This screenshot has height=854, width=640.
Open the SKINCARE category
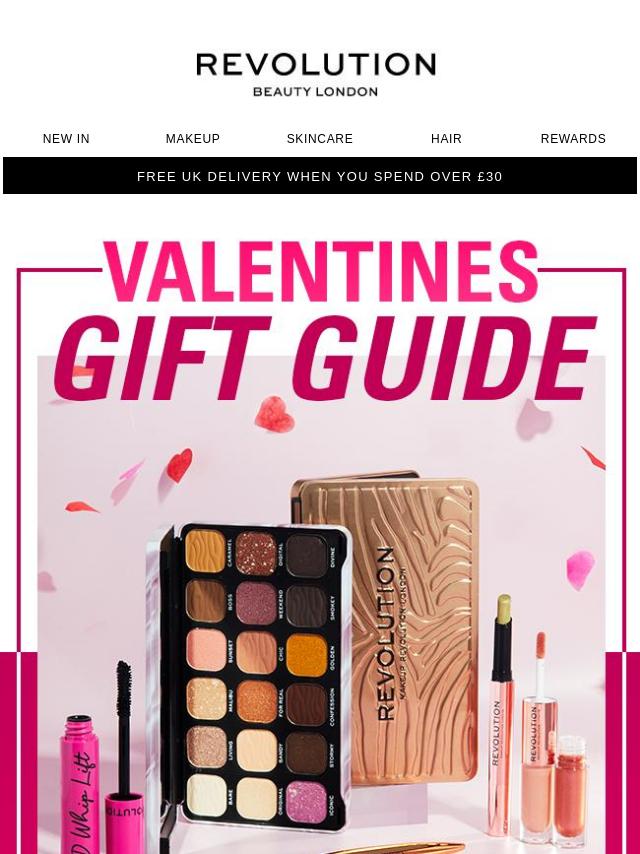(320, 139)
